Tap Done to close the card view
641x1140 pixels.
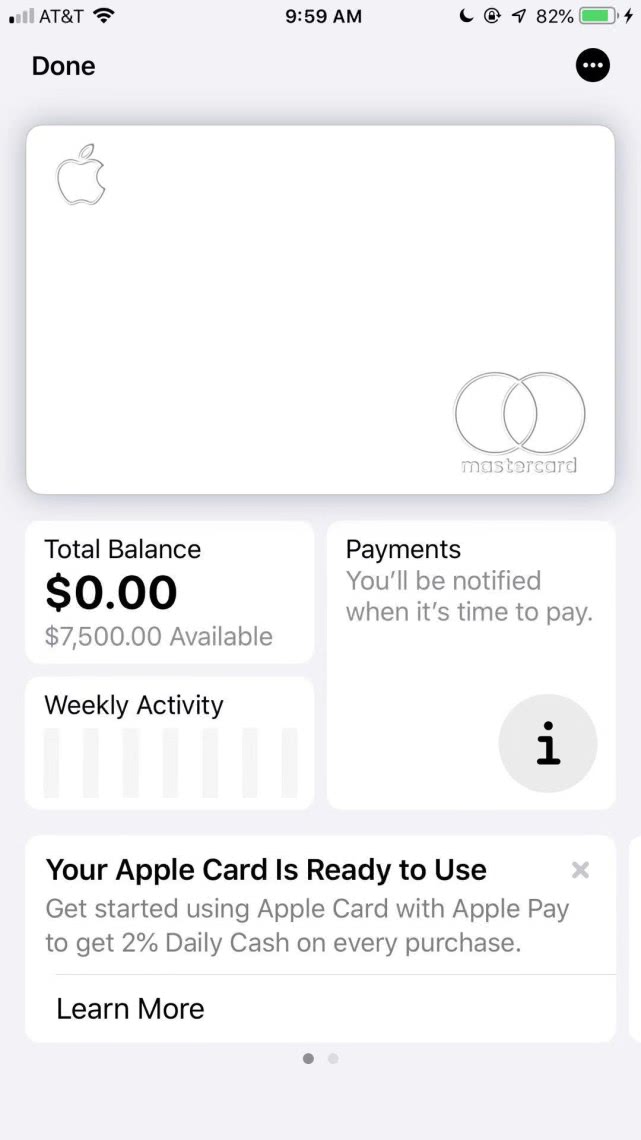63,66
